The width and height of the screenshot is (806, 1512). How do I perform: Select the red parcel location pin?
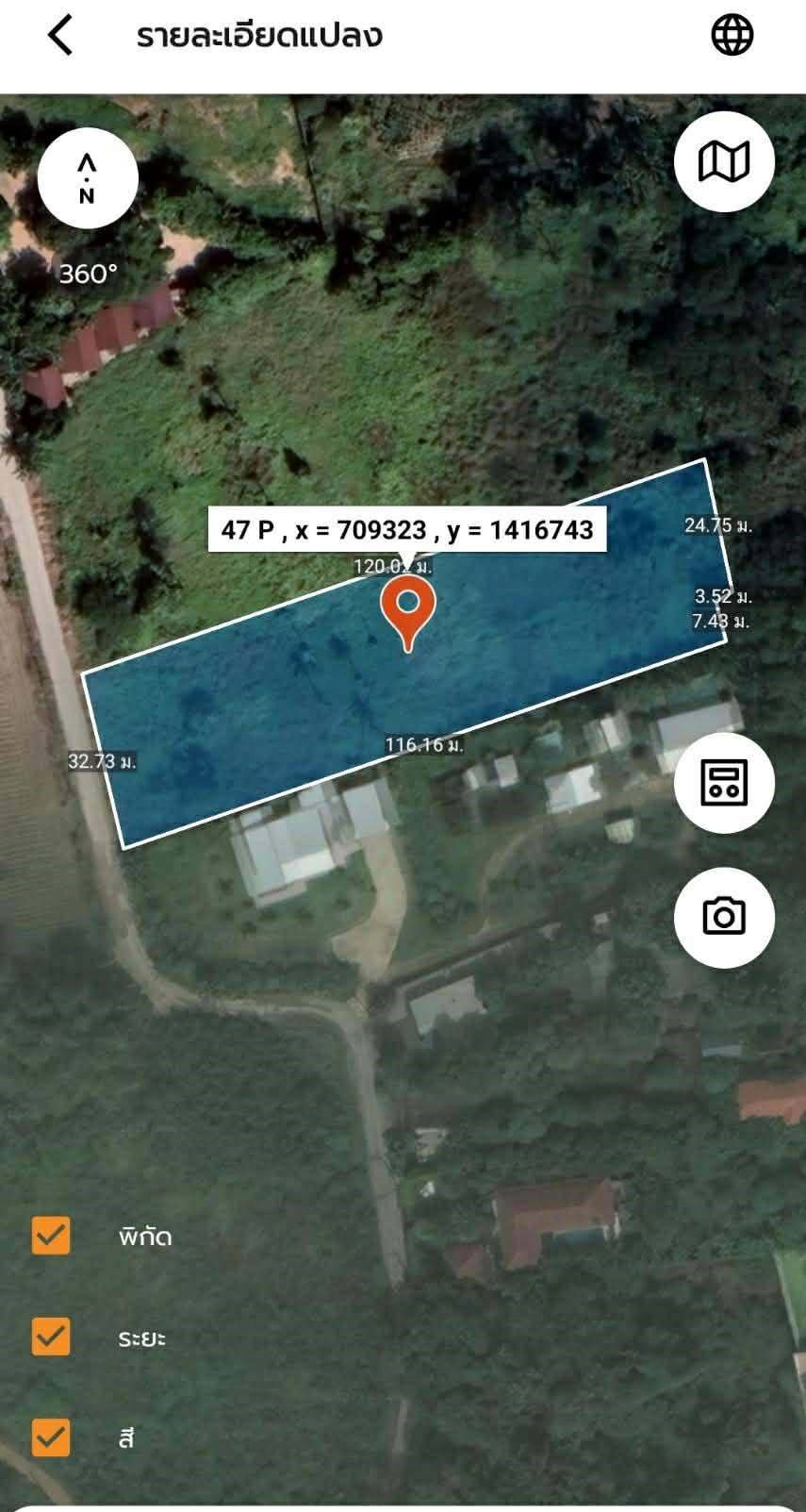point(407,608)
